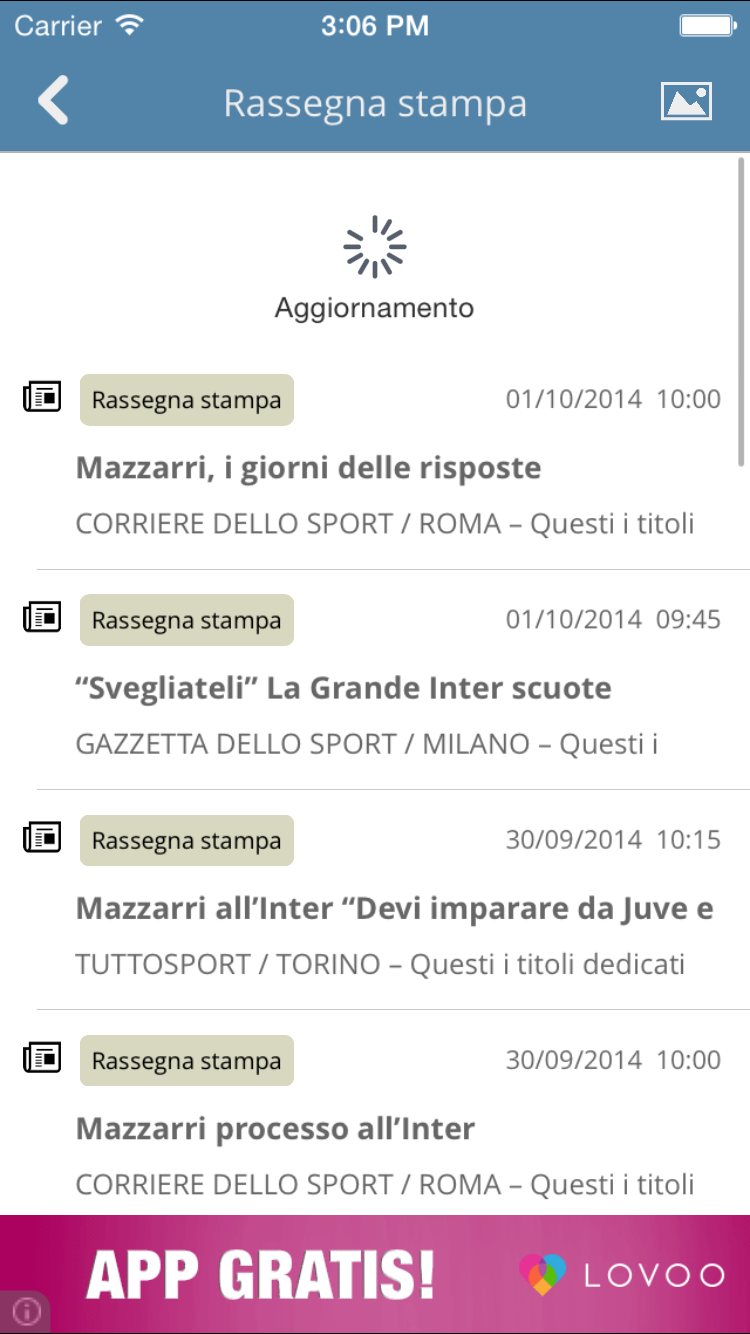
Task: Go back using the header arrow
Action: pos(53,102)
